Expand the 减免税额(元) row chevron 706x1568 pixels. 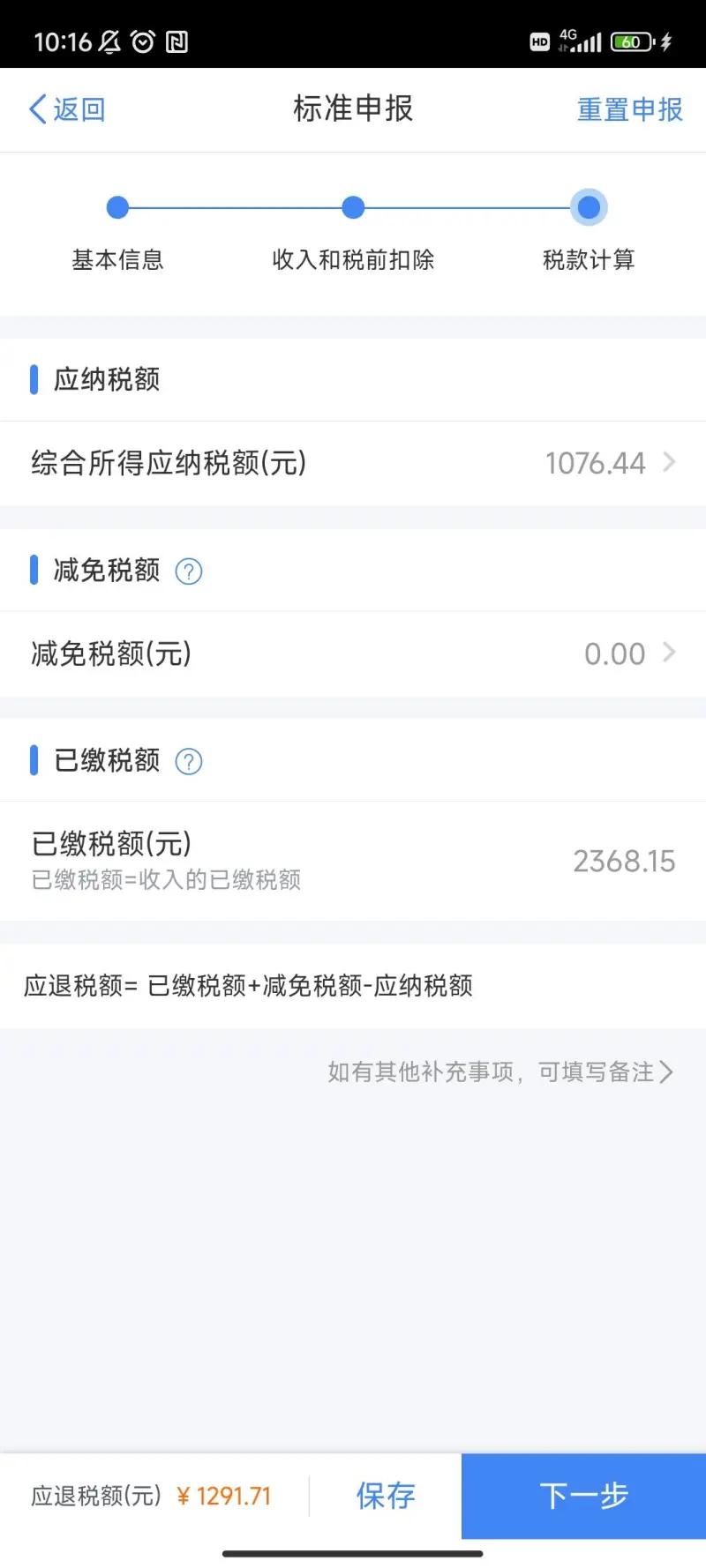pos(668,653)
